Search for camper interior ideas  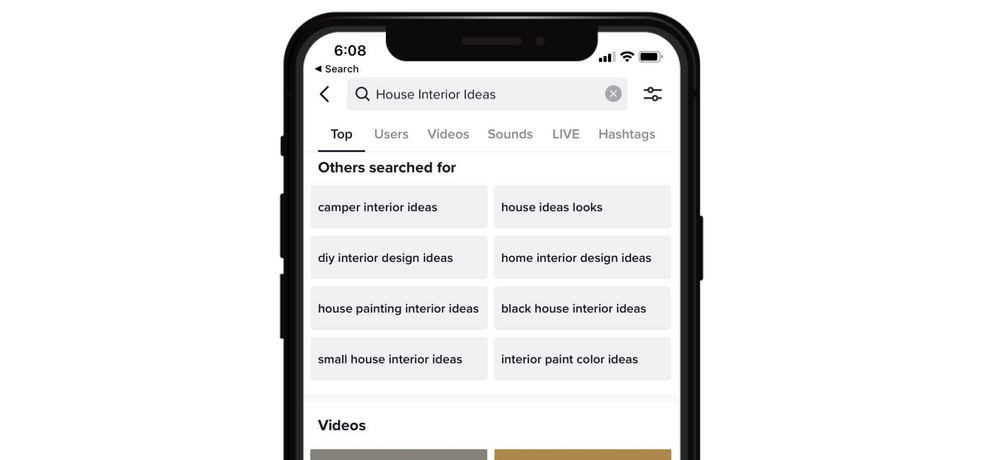[399, 207]
